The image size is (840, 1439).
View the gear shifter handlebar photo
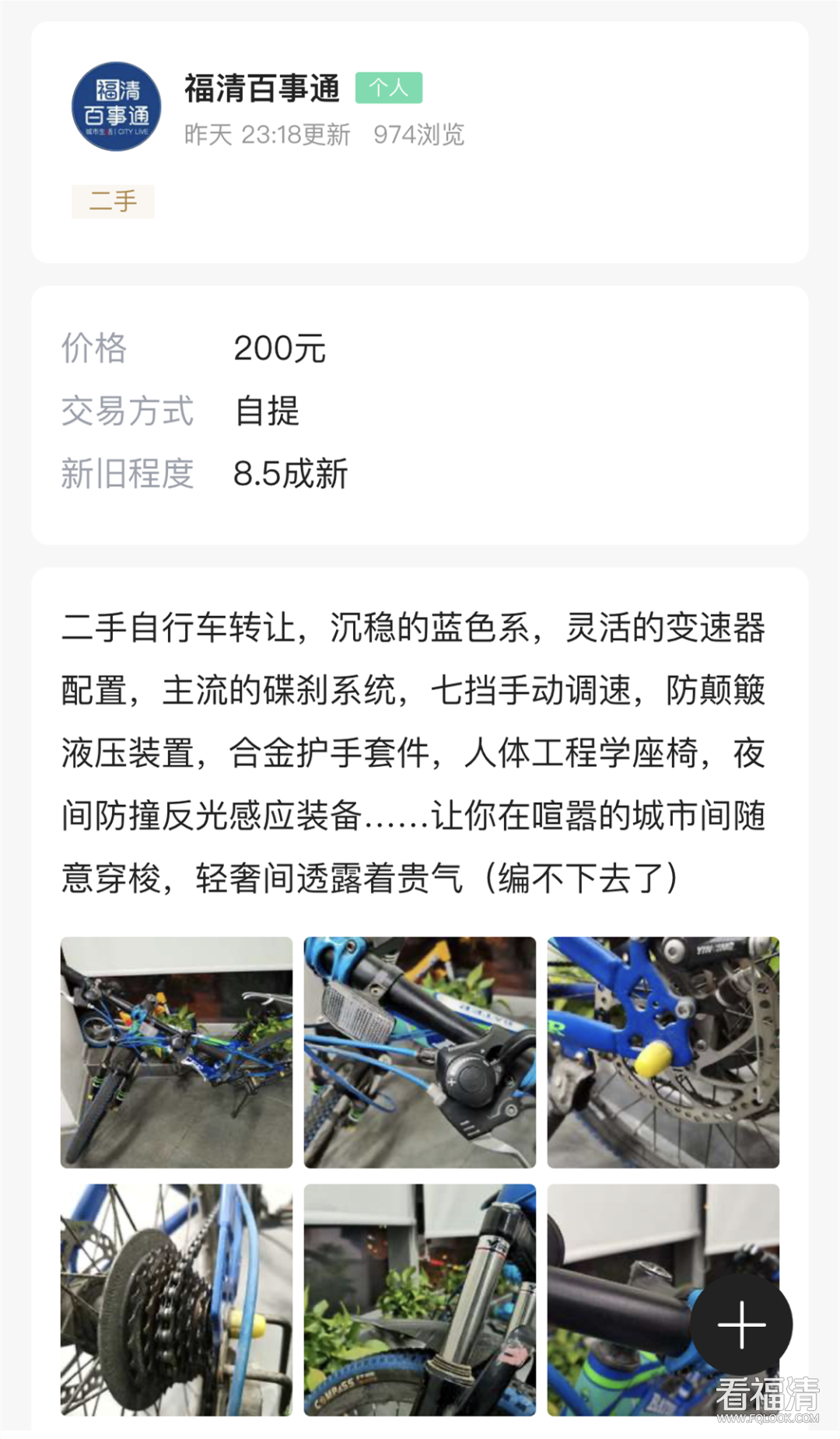(419, 1052)
